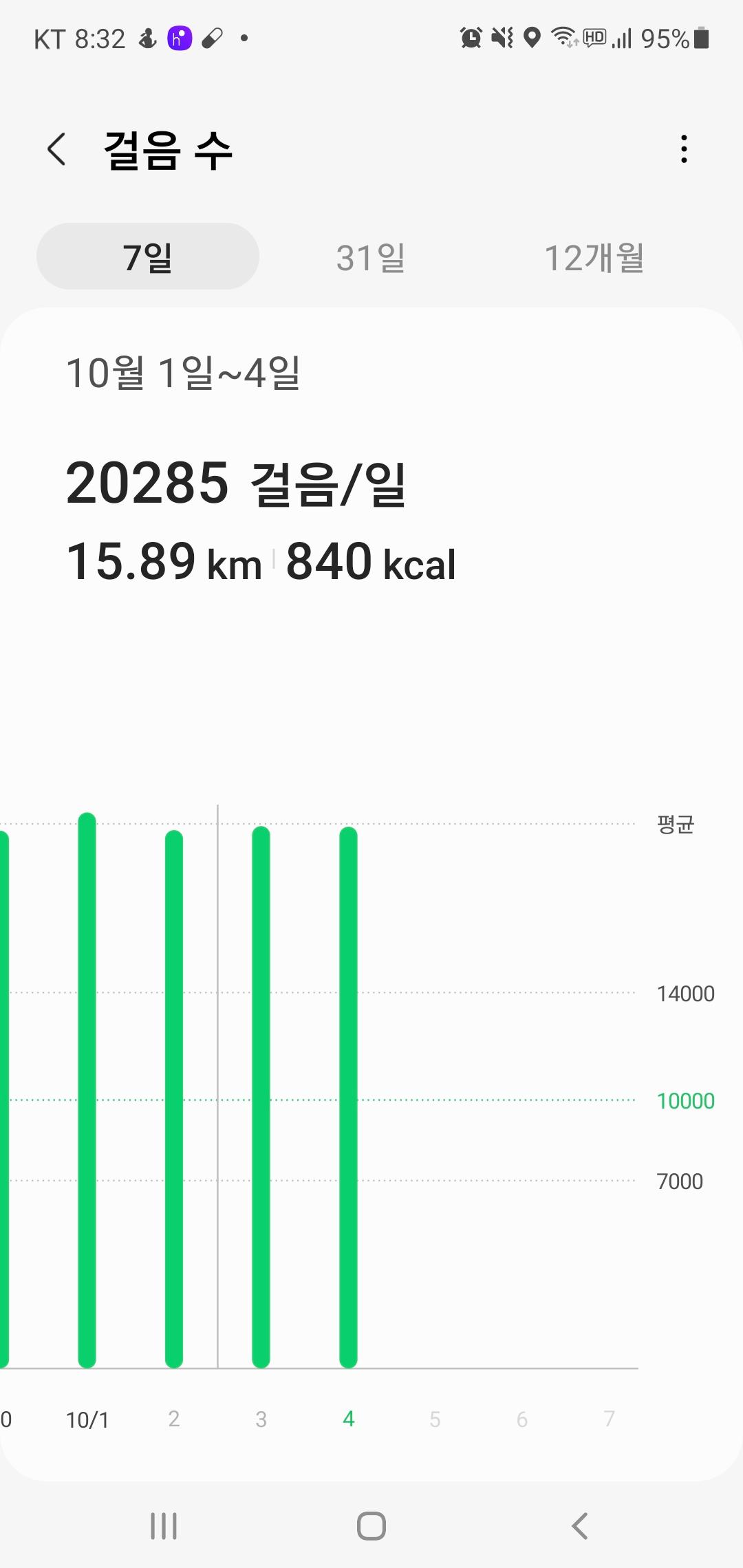This screenshot has width=743, height=1568.
Task: Select the 7일 tab
Action: click(x=148, y=257)
